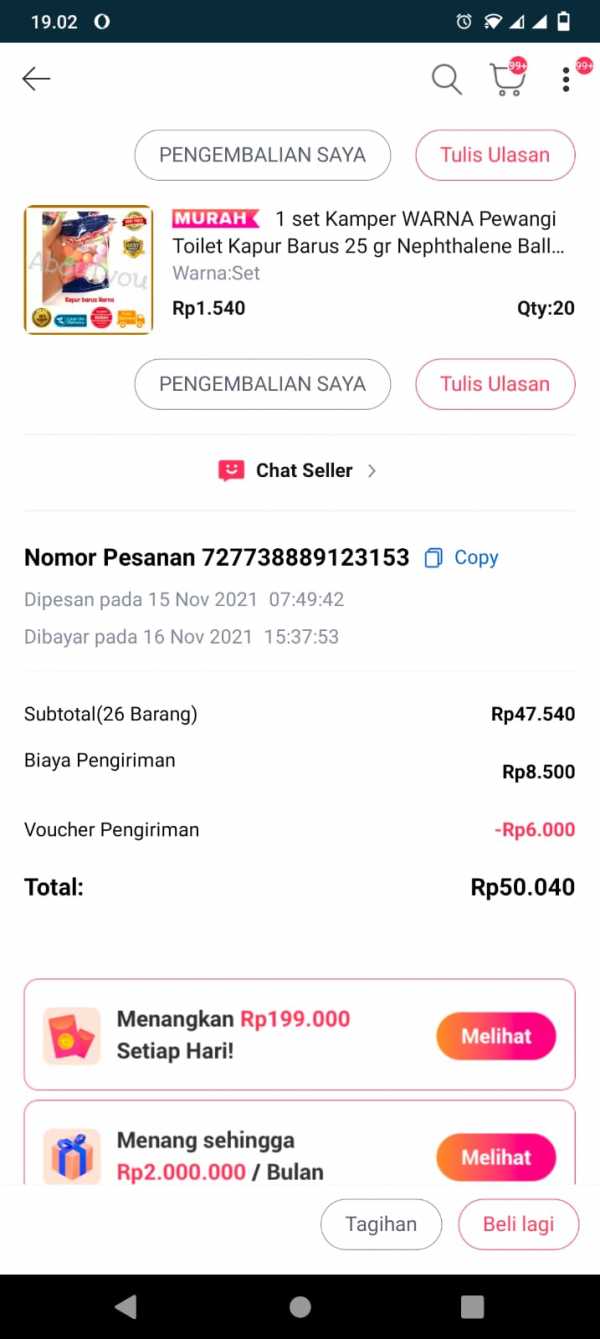Tap Melihat on Rp2.000.000 / Bulan banner
This screenshot has width=600, height=1339.
coord(496,1157)
